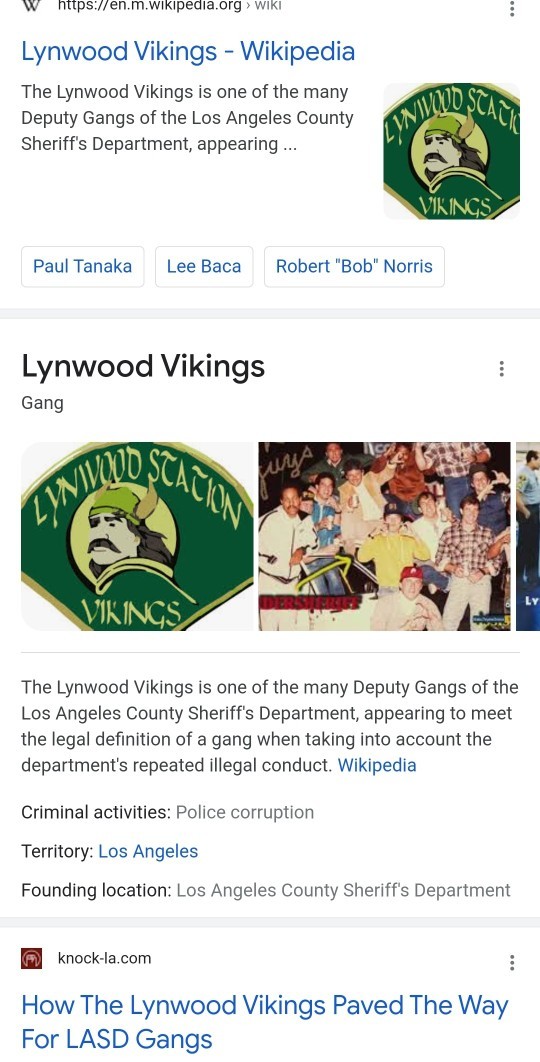Screen dimensions: 540x1062
Task: Open overflow menu for knock-la.com result
Action: [x=512, y=962]
